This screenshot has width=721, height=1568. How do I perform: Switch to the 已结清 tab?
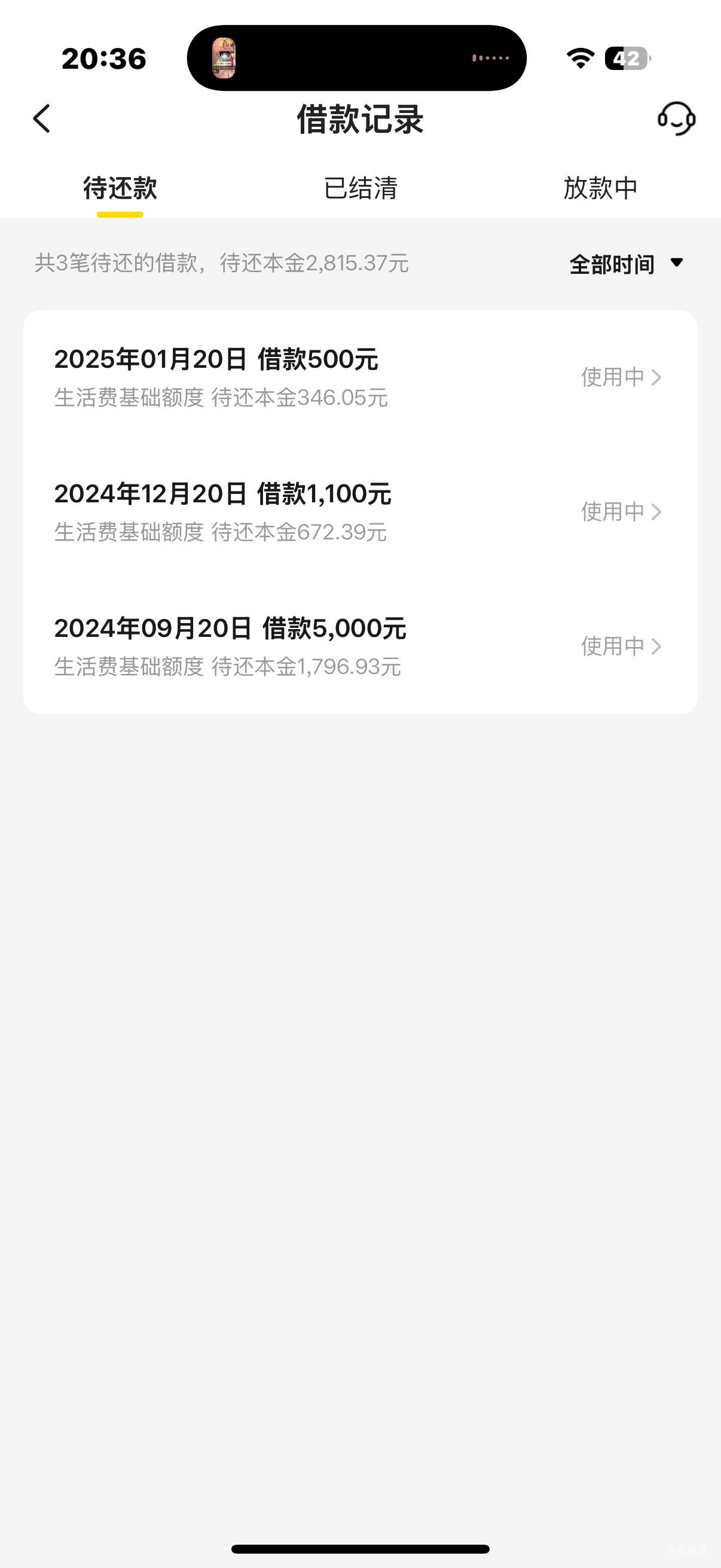click(360, 188)
